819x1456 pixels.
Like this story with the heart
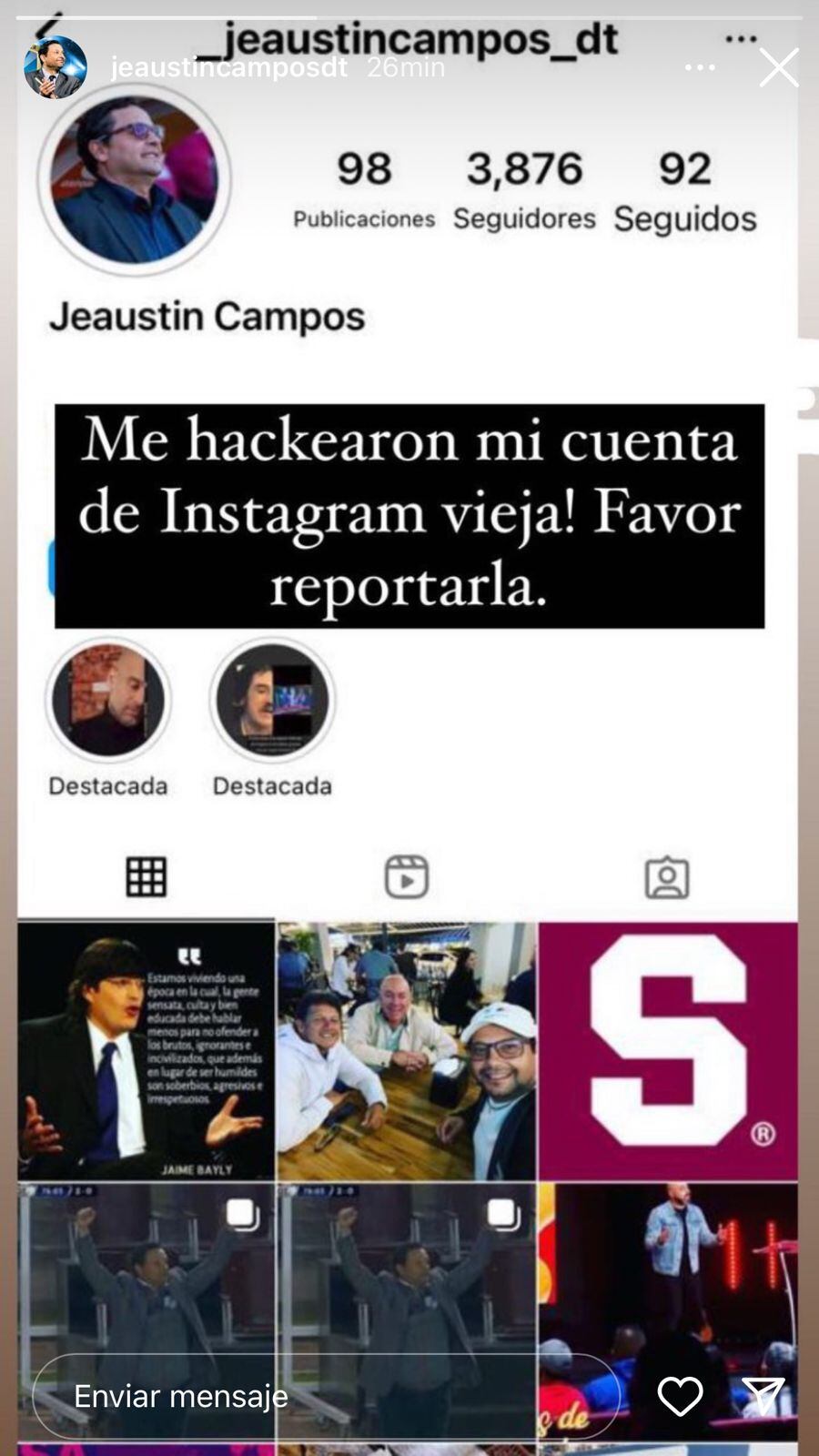680,1396
